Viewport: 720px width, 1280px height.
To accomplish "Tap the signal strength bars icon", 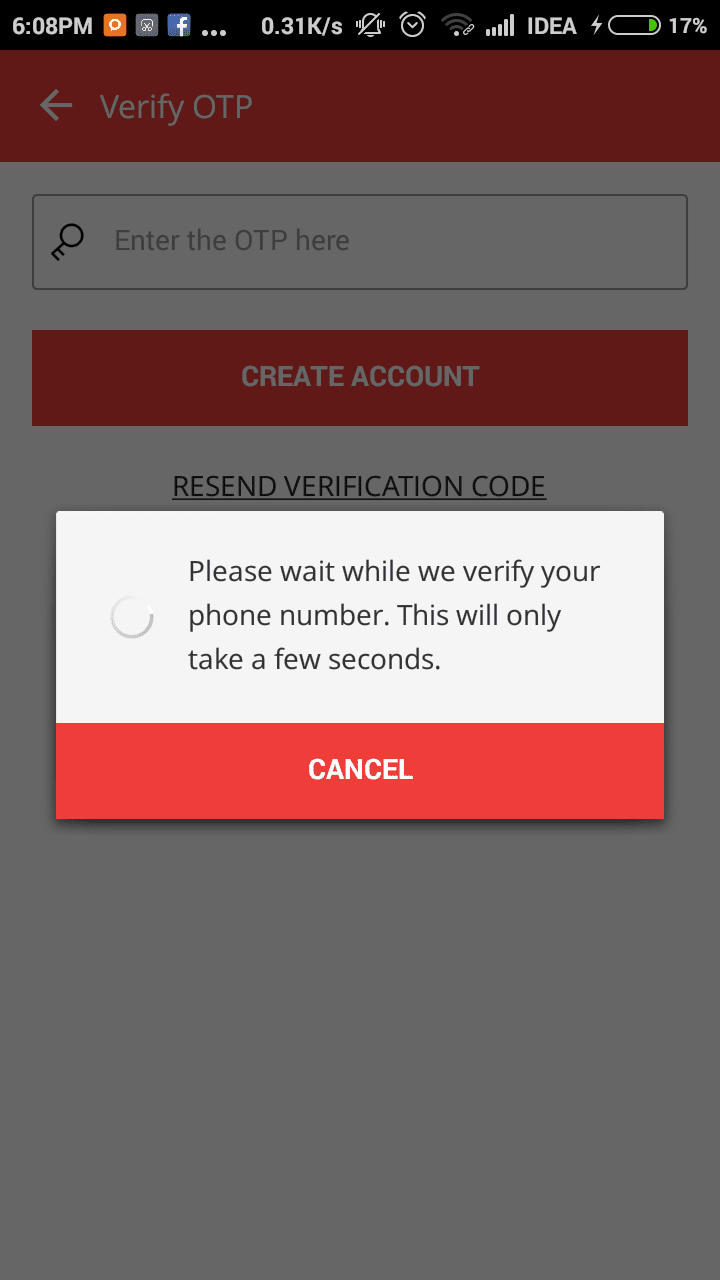I will (500, 25).
